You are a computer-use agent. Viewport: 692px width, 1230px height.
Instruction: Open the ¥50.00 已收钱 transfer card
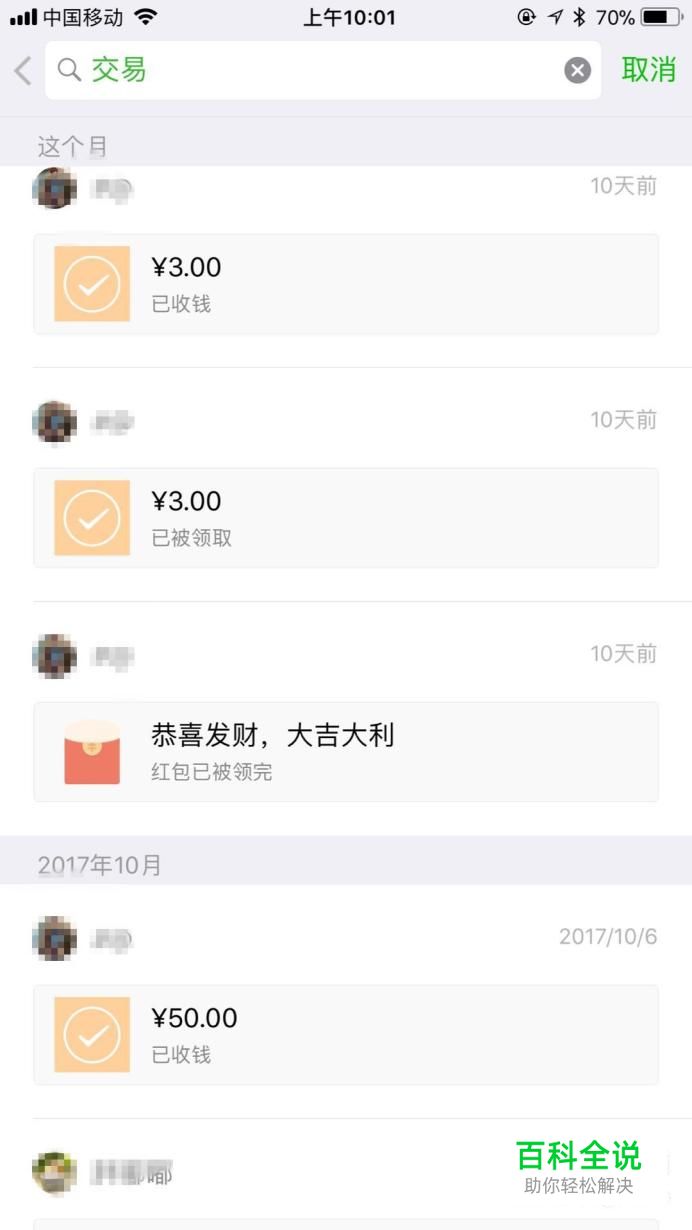pos(346,1035)
